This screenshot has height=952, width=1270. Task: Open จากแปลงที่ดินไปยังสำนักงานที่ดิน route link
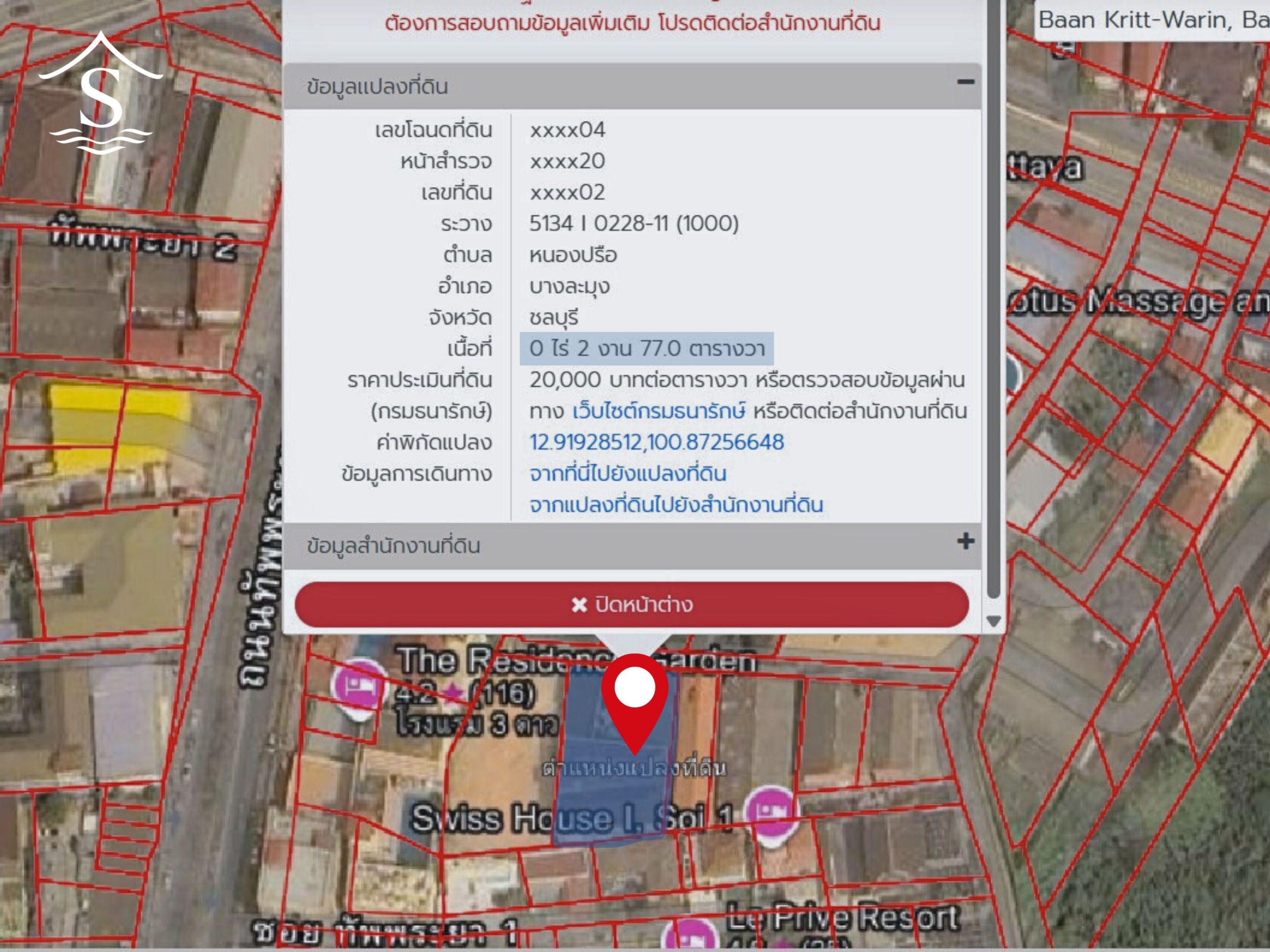[x=676, y=505]
